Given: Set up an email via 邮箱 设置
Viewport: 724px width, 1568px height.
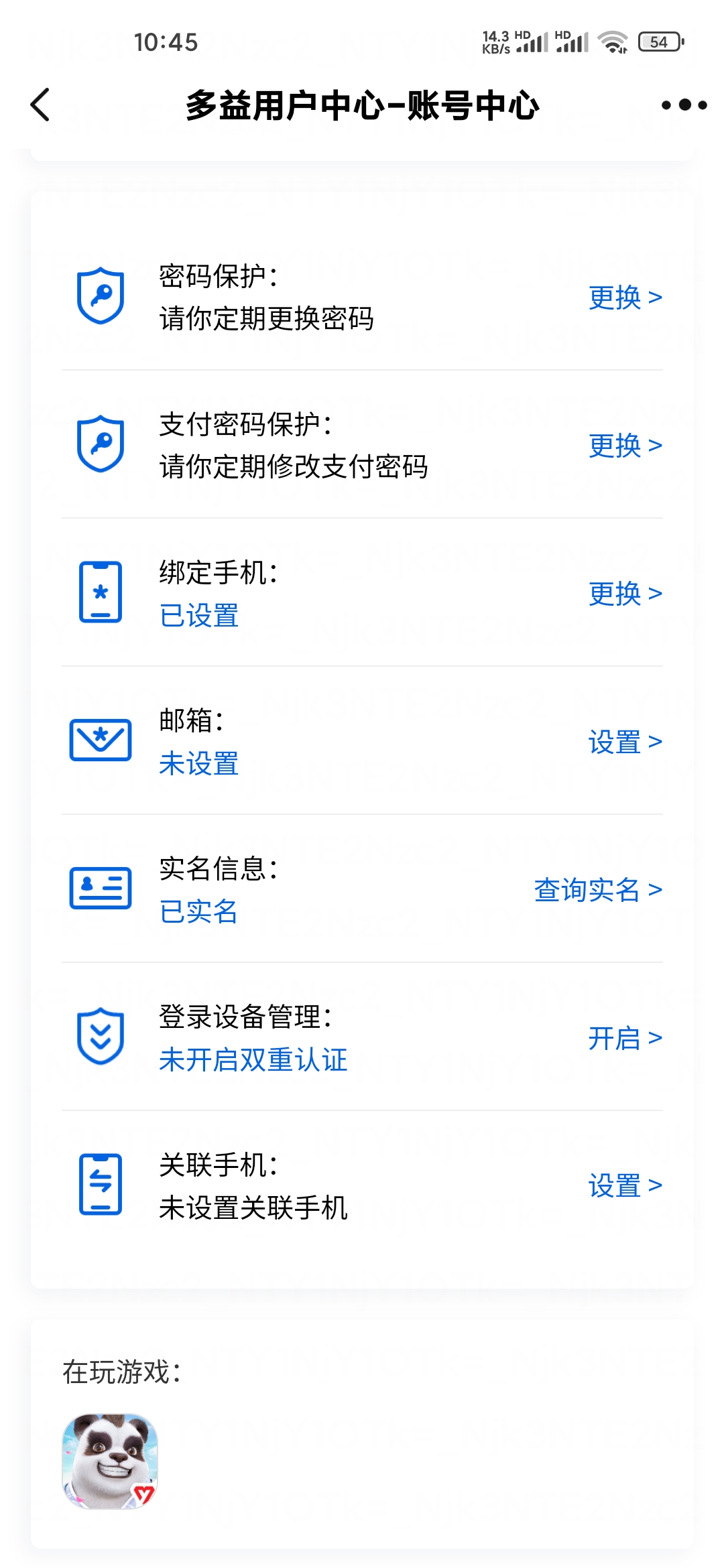Looking at the screenshot, I should 625,742.
